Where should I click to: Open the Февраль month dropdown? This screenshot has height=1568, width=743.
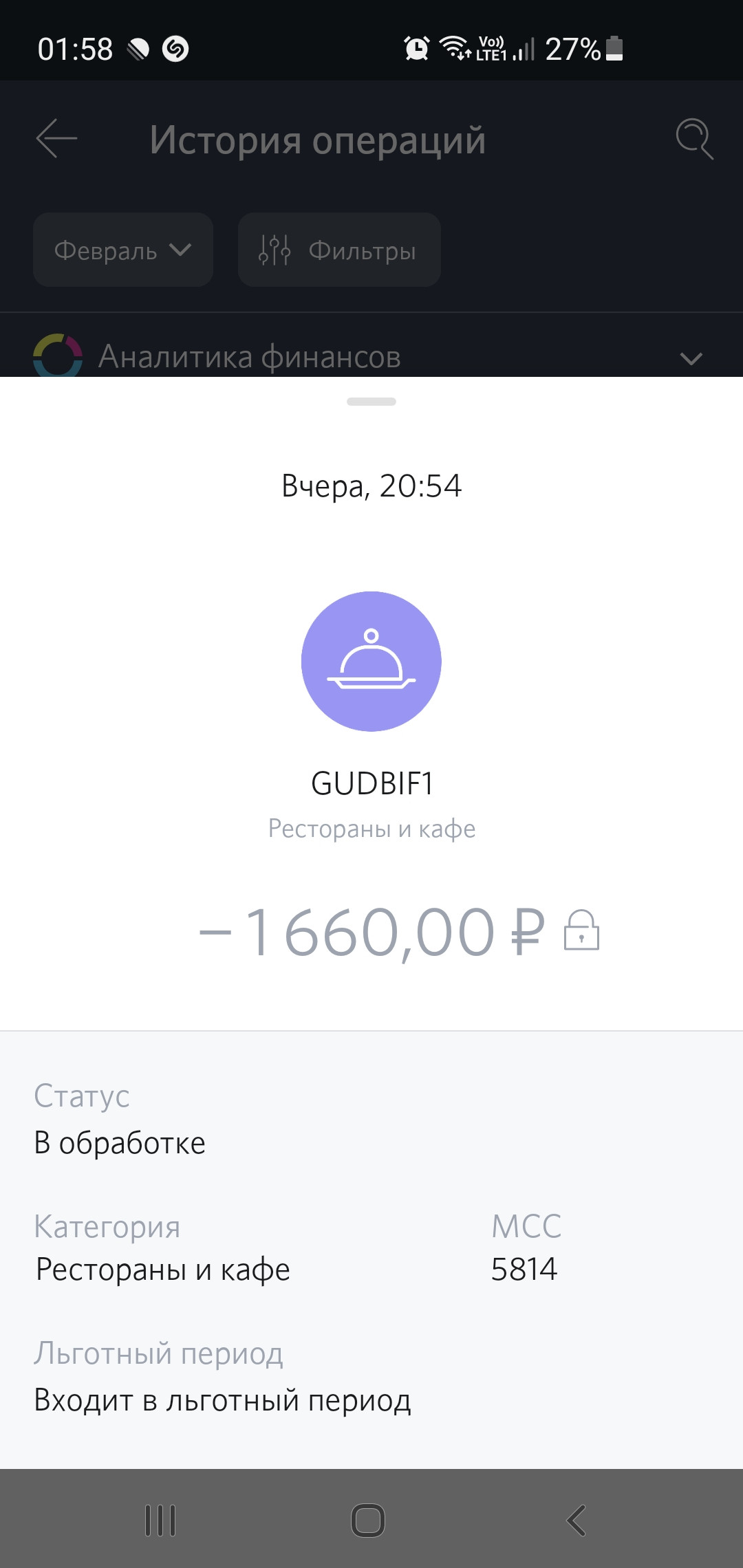pyautogui.click(x=123, y=250)
